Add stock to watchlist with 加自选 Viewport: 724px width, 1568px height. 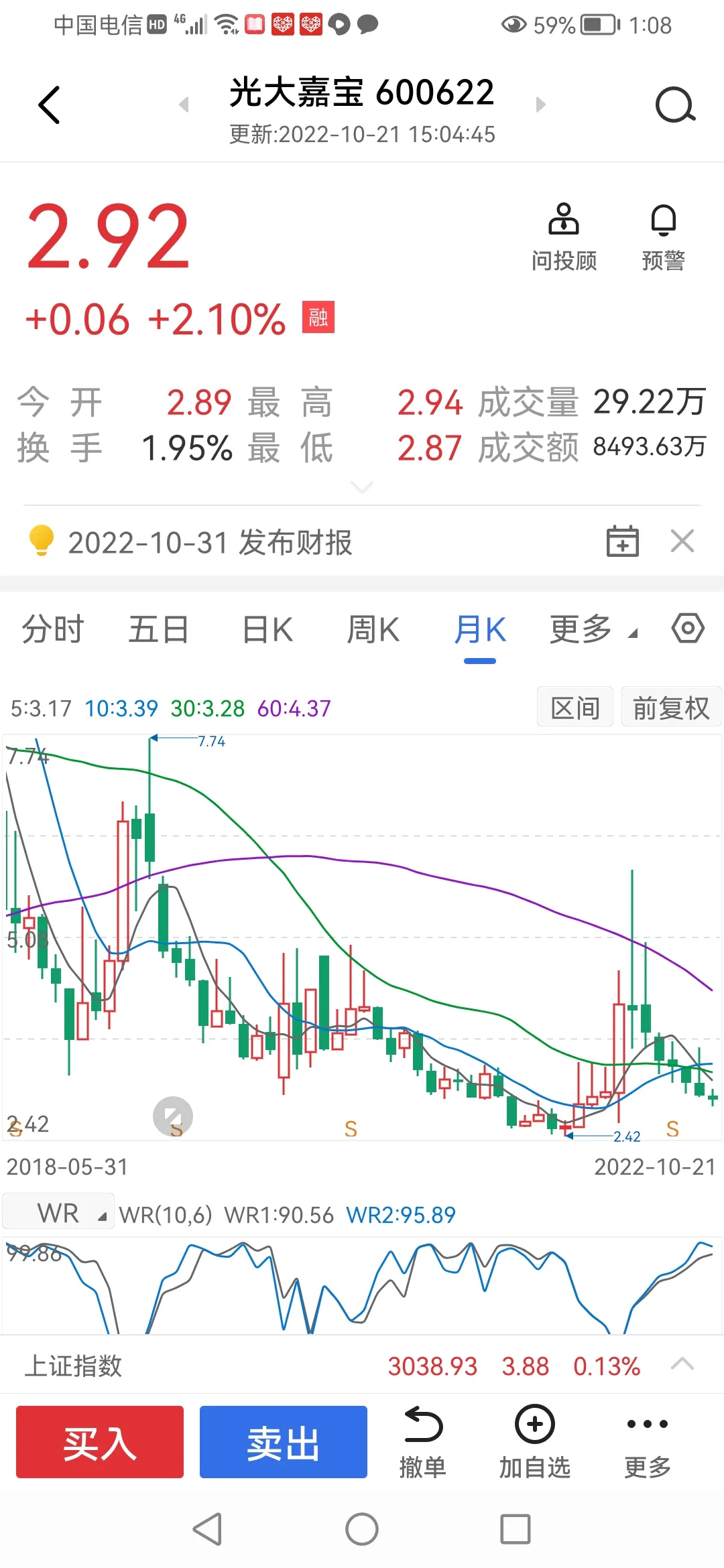point(534,1443)
